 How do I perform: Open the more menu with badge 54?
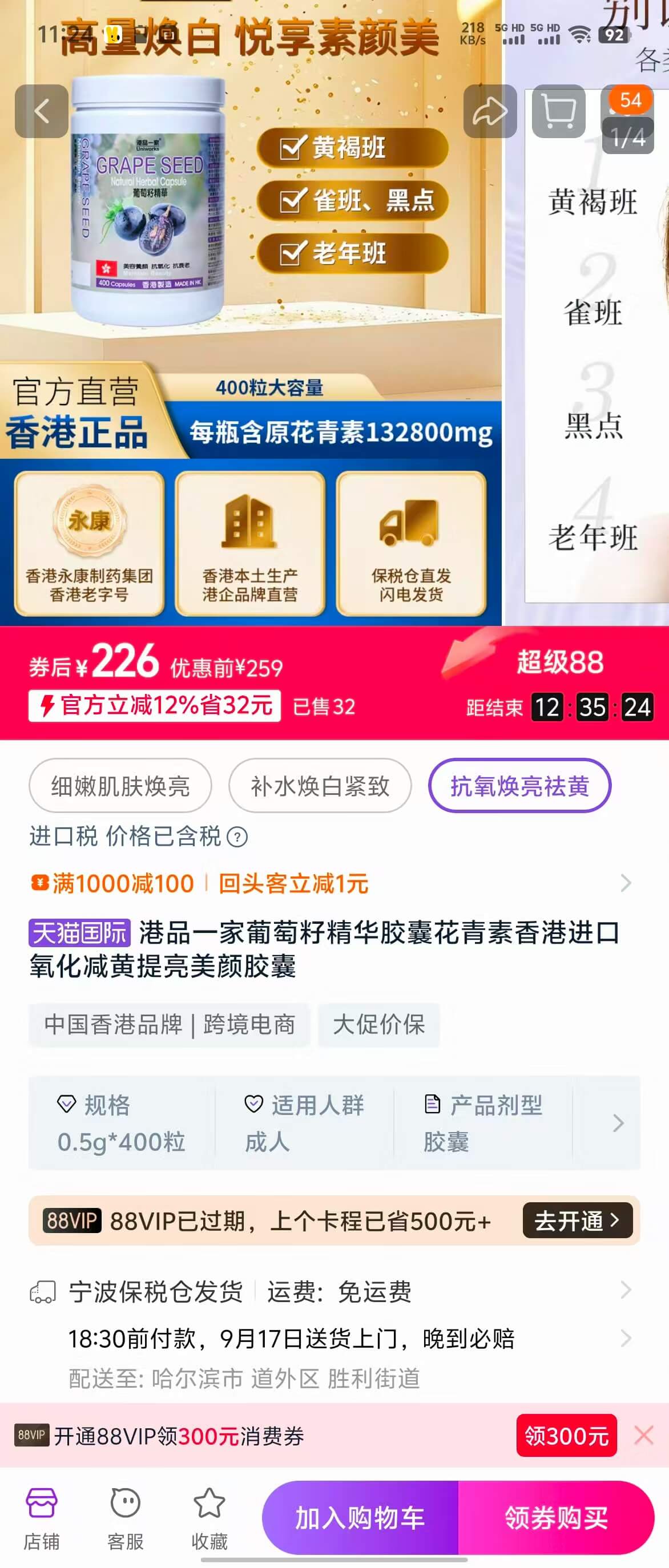click(627, 111)
